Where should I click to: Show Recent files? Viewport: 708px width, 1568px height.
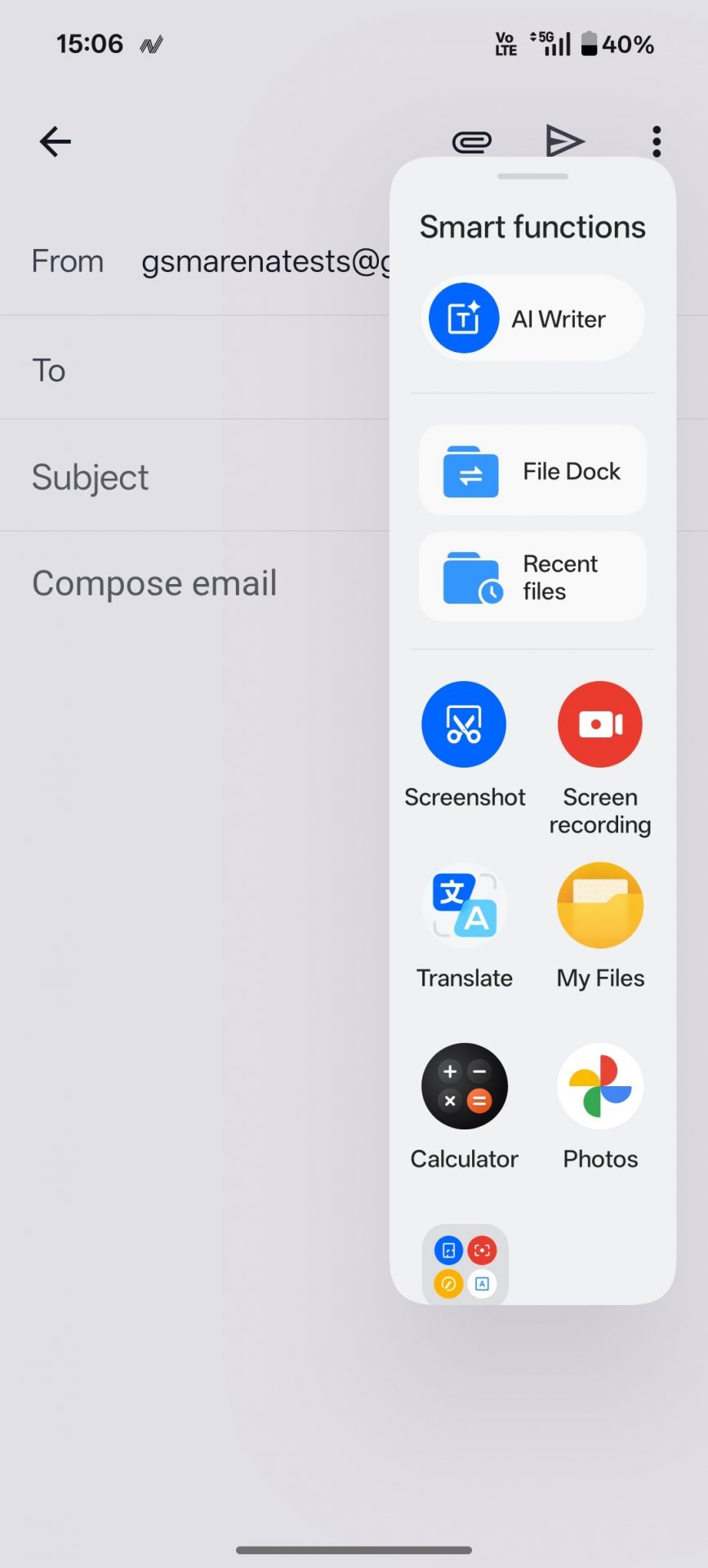[x=532, y=577]
